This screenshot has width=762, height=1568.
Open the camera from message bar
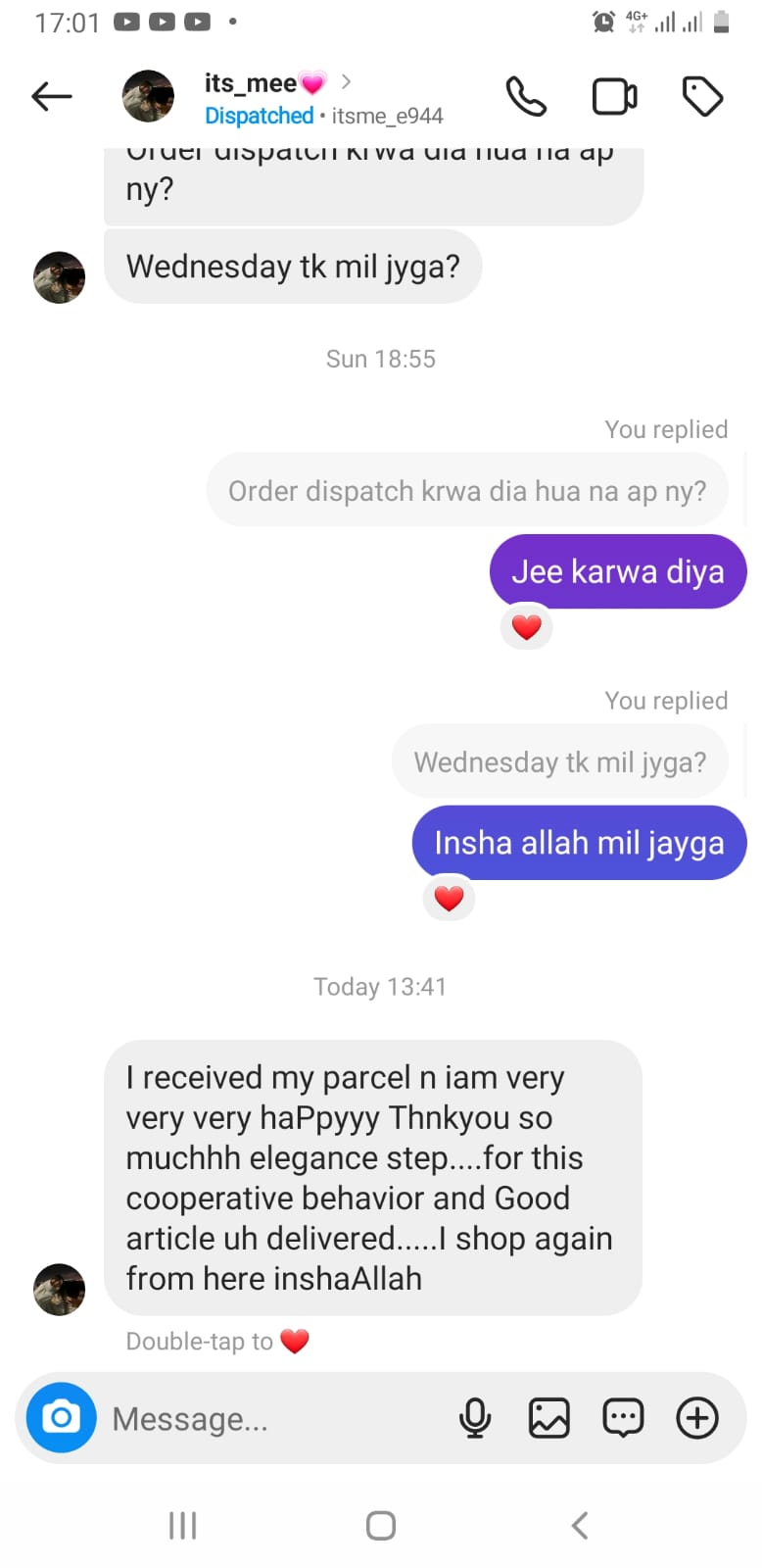(x=61, y=1417)
